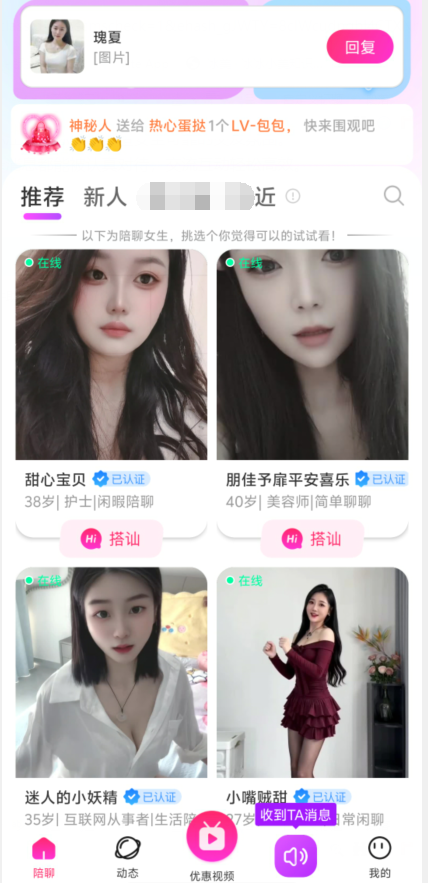Select the 推荐 tab
428x883 pixels.
point(42,197)
